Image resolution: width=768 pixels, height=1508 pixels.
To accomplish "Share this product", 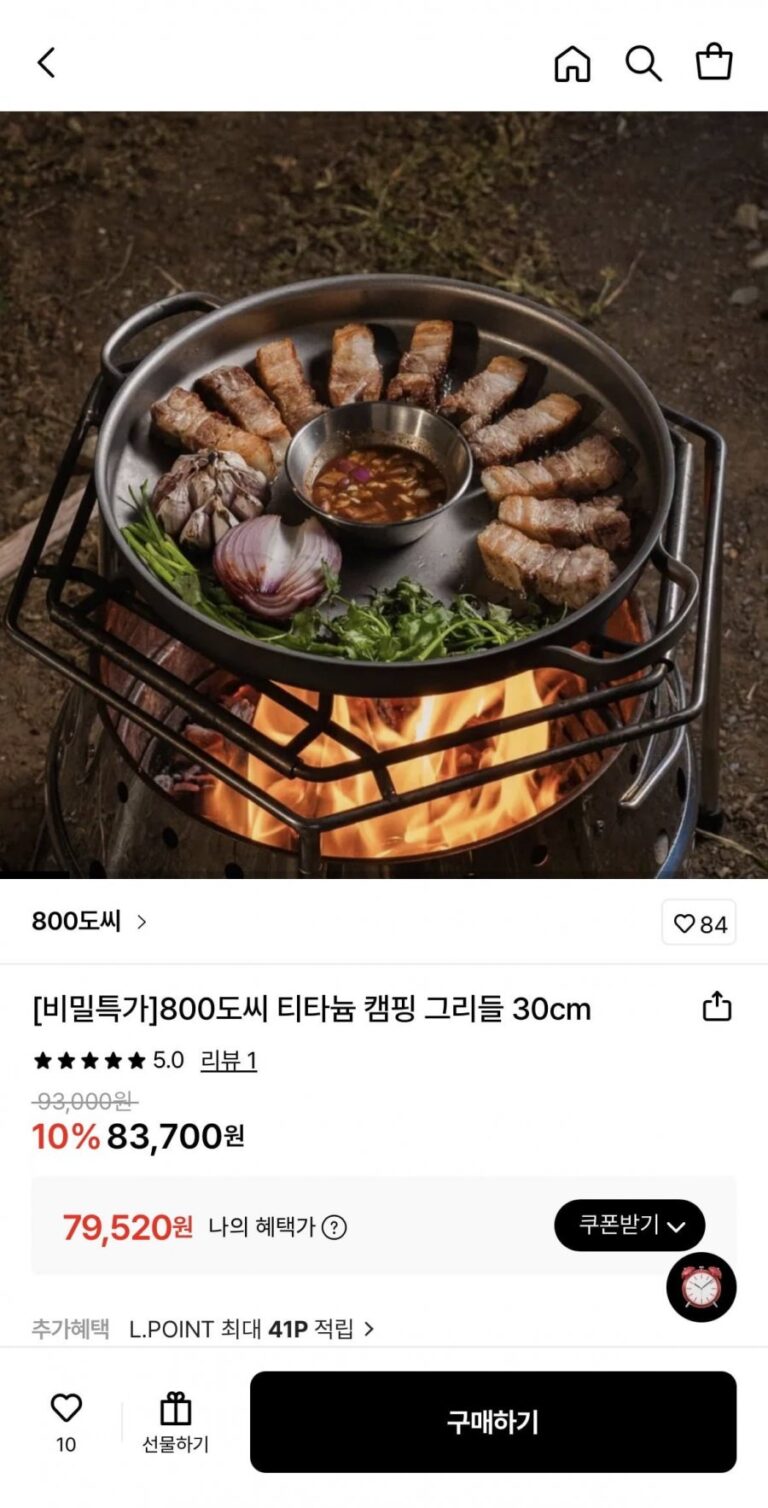I will point(717,1007).
